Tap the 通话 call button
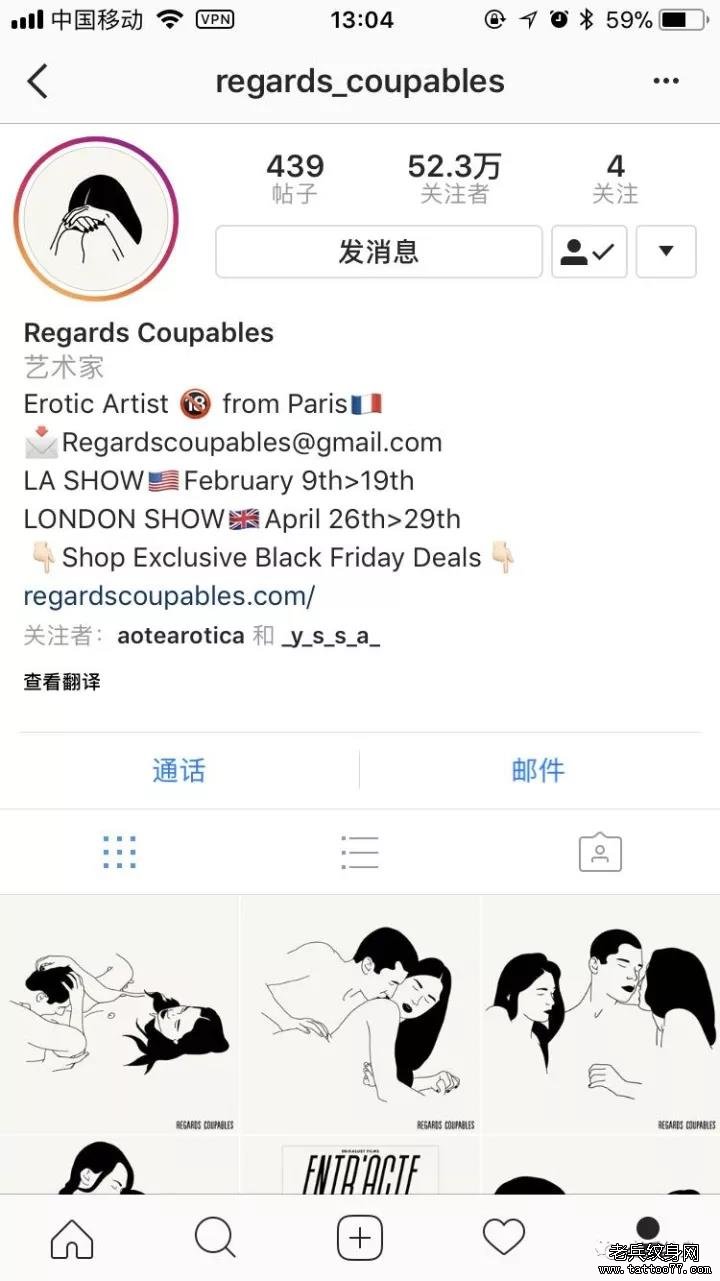720x1281 pixels. coord(179,770)
